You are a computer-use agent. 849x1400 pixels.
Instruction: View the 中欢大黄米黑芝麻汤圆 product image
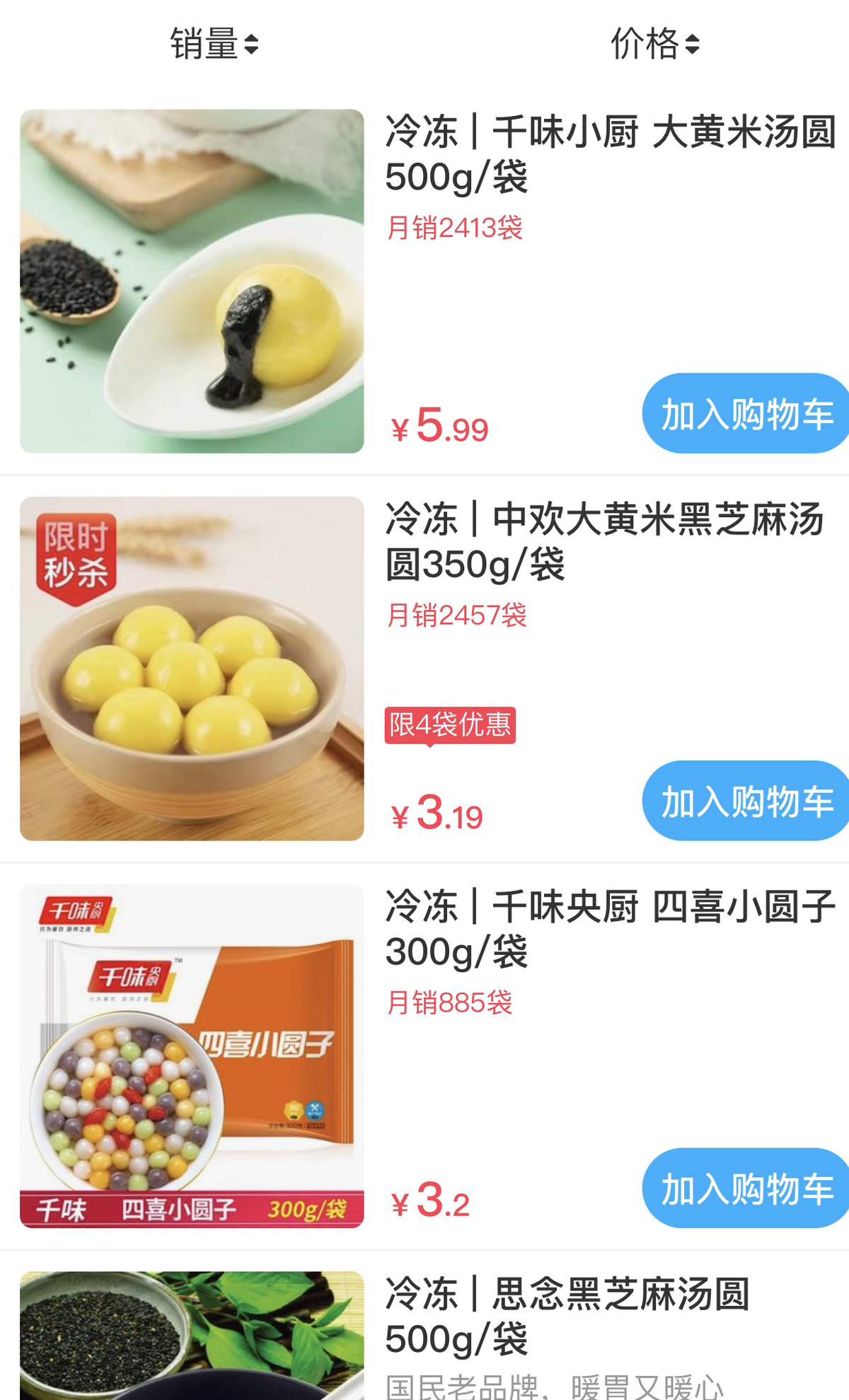click(x=192, y=669)
